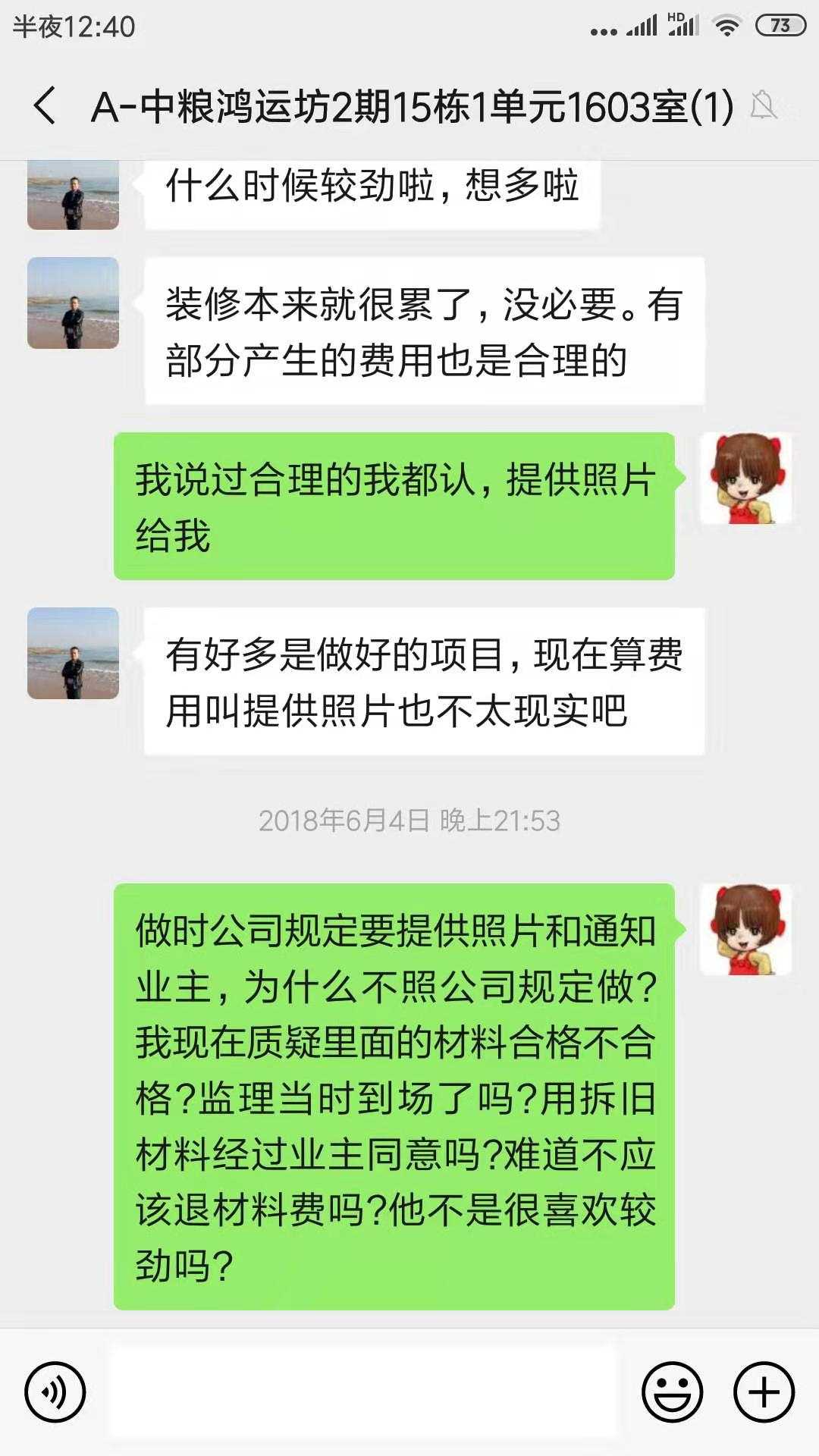819x1456 pixels.
Task: Open my avatar next to "做时公司规定" message
Action: [746, 930]
